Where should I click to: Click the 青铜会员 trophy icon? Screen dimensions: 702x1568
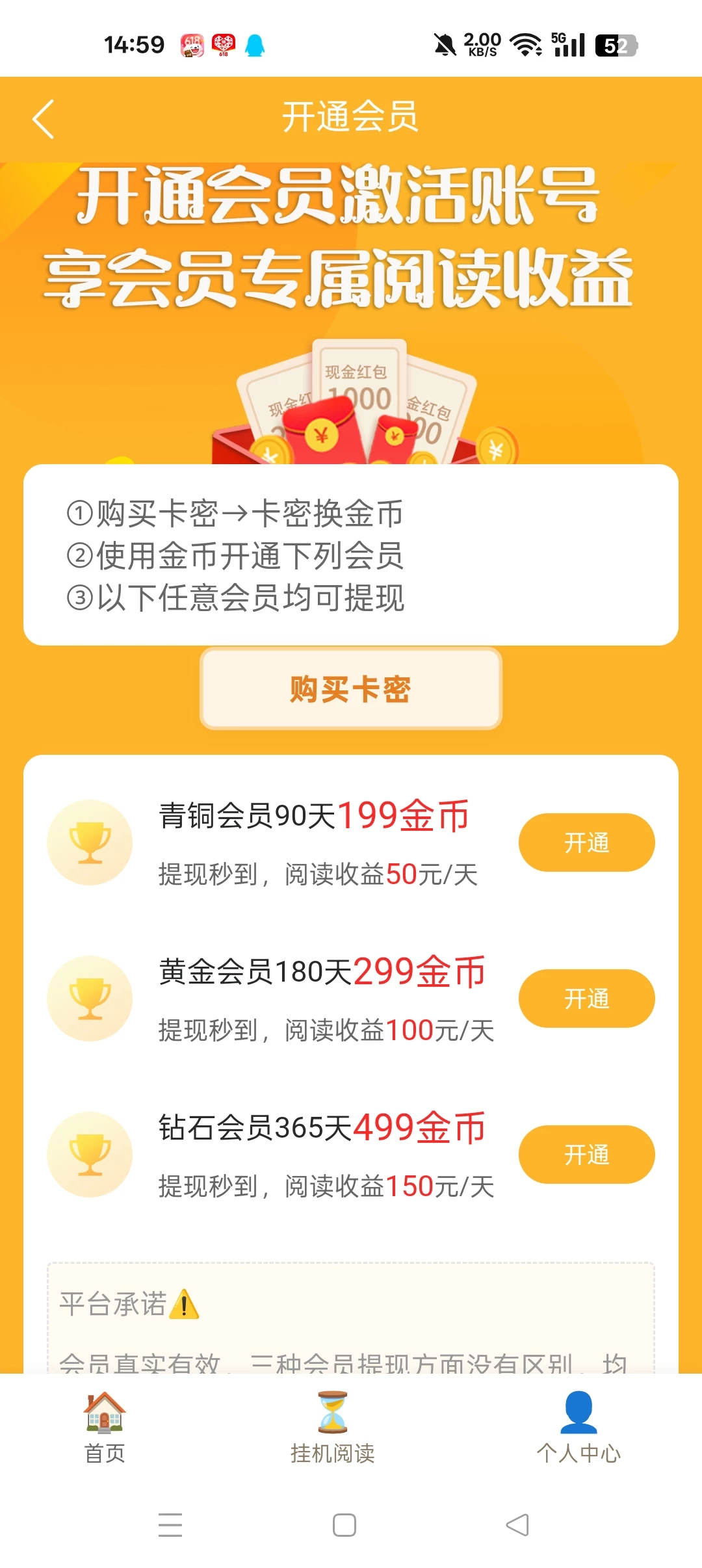point(90,842)
